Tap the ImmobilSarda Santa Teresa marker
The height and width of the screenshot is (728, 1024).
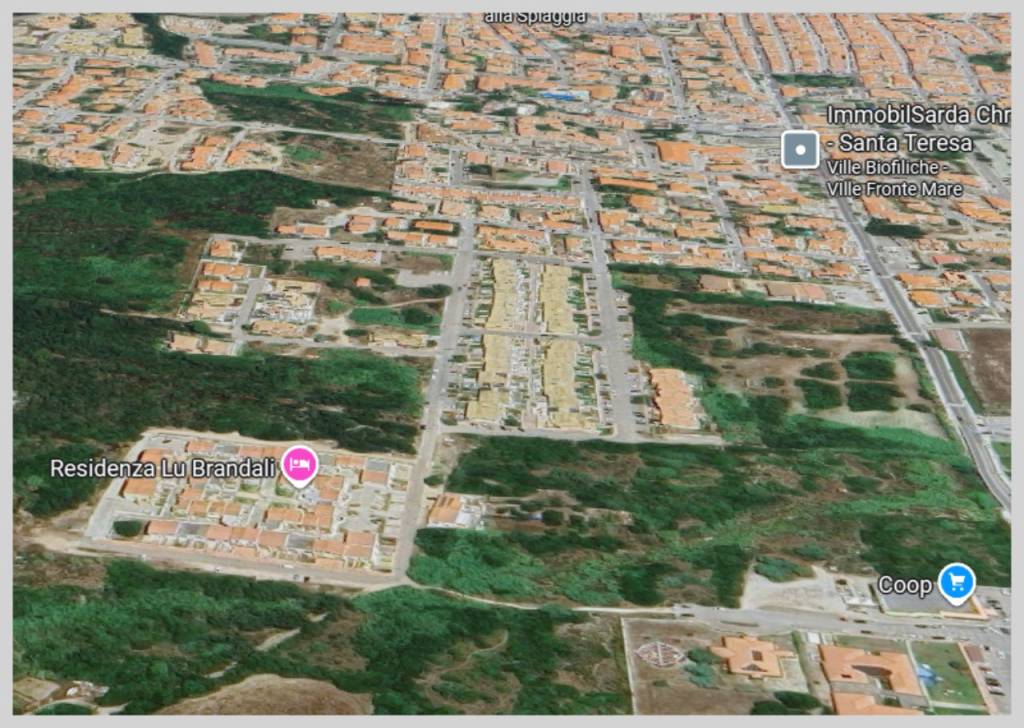tap(800, 150)
